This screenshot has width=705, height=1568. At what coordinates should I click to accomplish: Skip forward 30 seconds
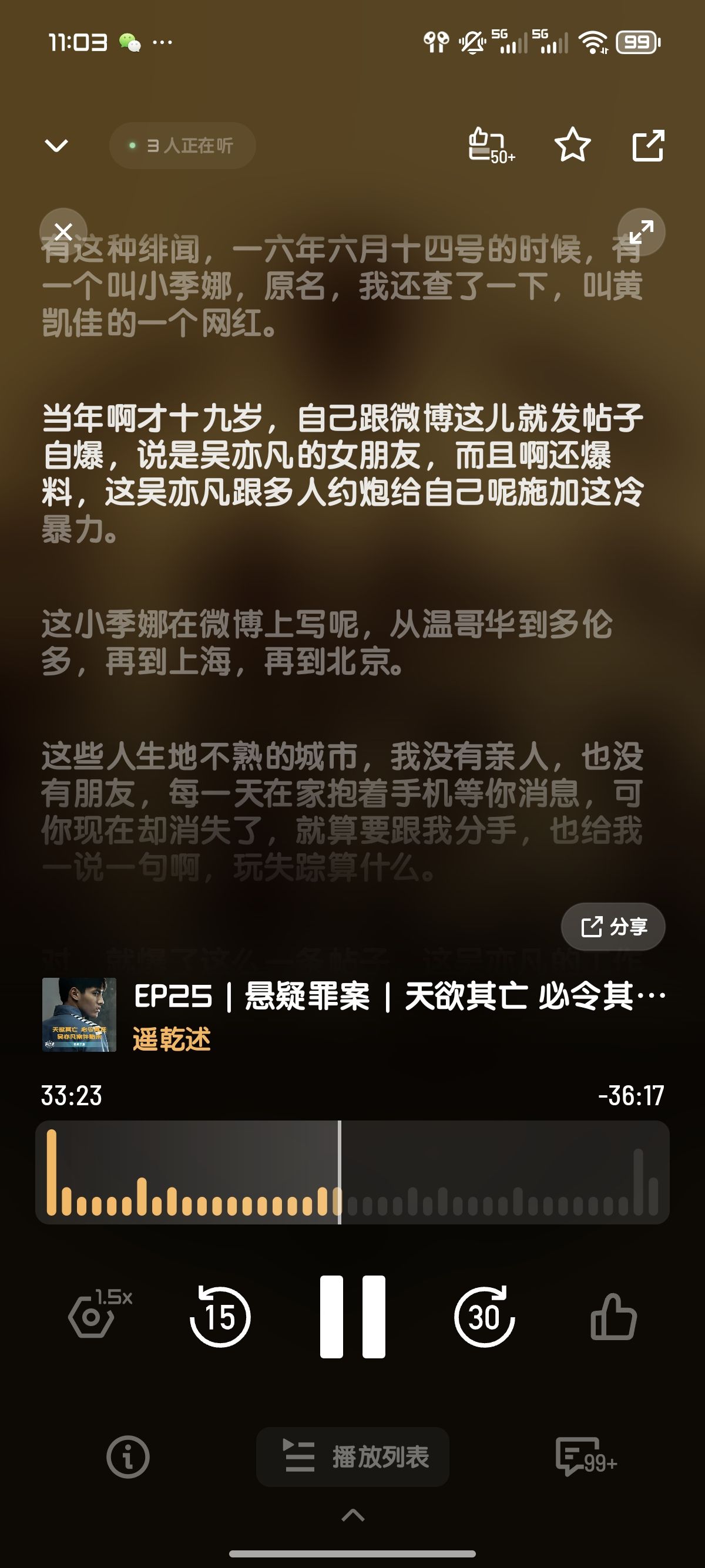(x=485, y=1317)
